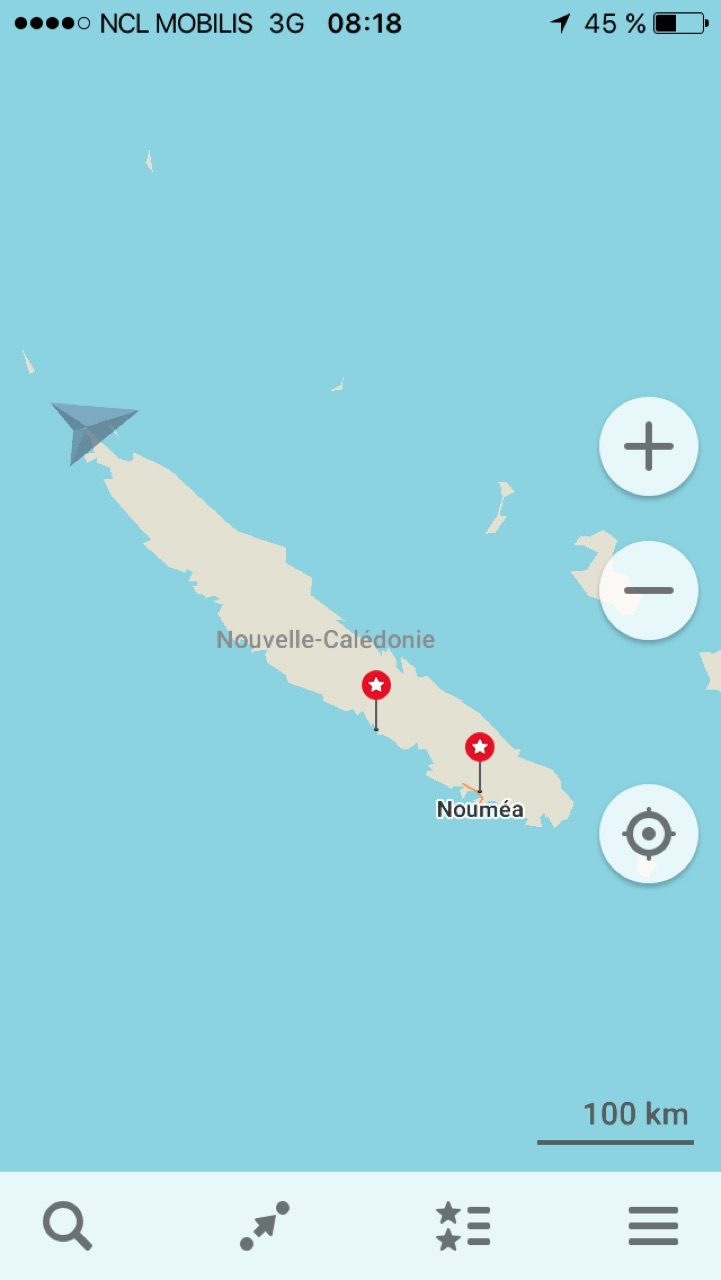Viewport: 721px width, 1280px height.
Task: Open the route planning tool
Action: [264, 1226]
